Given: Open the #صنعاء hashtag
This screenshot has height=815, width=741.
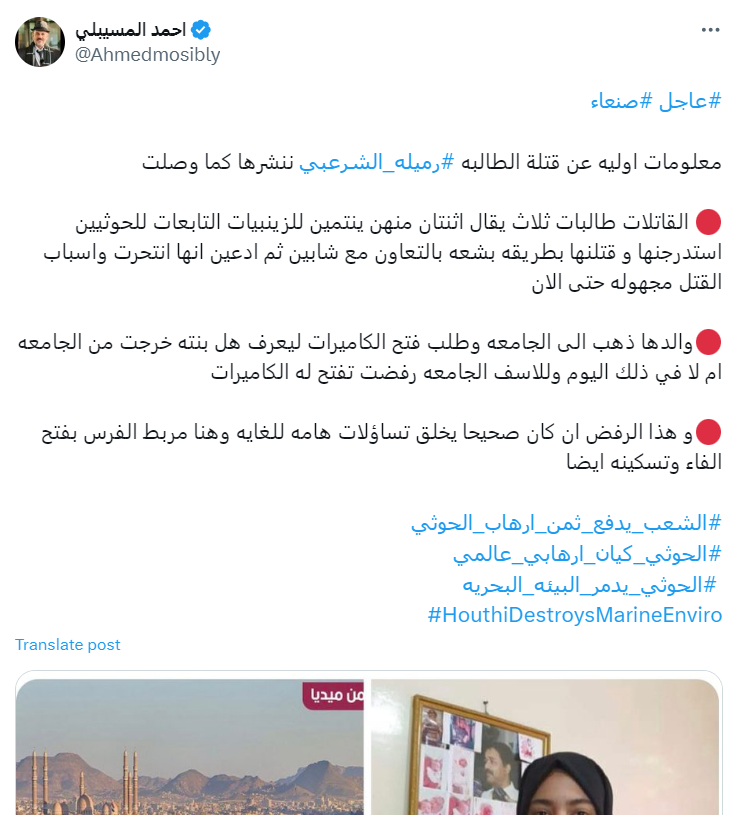Looking at the screenshot, I should (618, 100).
